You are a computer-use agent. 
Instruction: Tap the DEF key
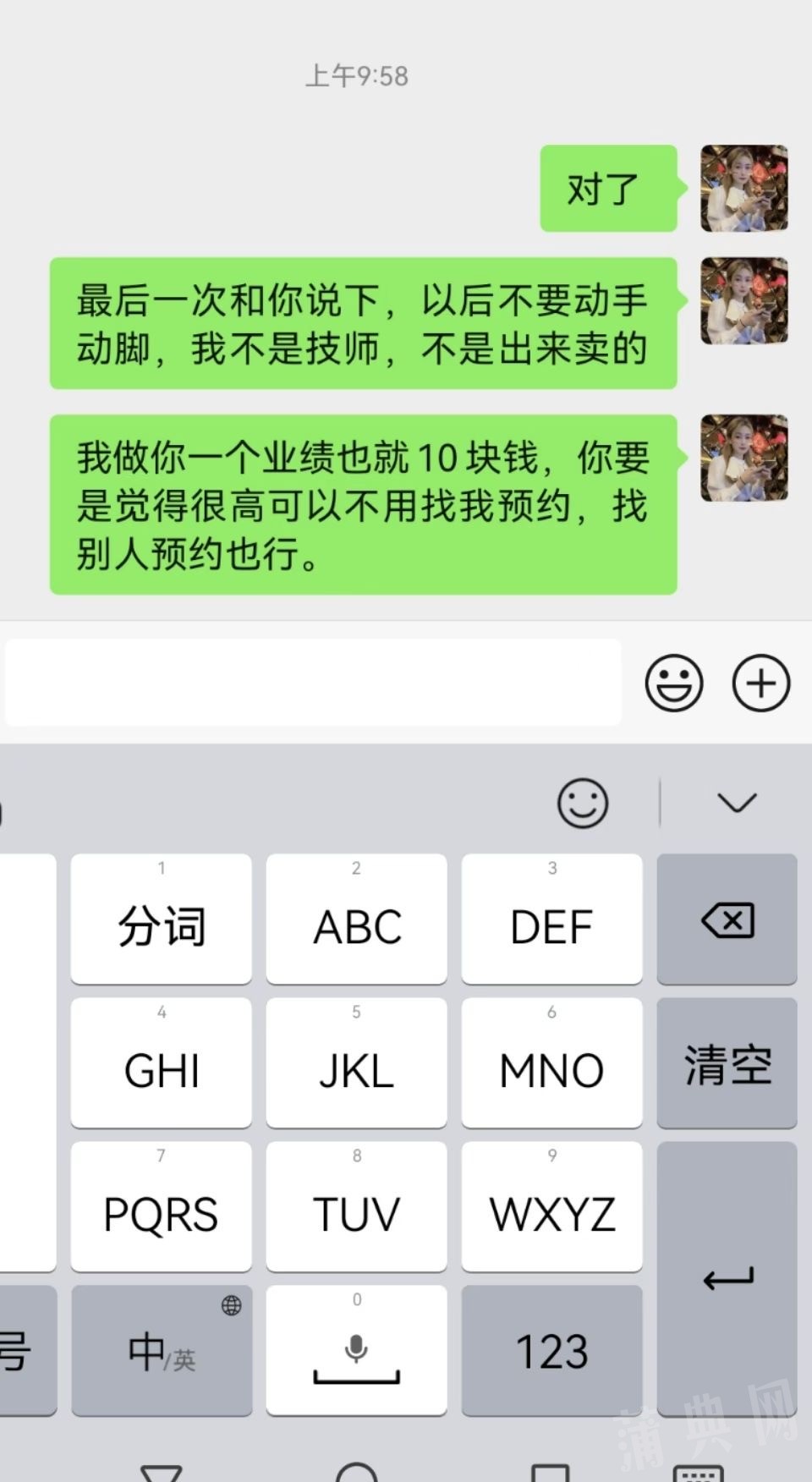point(551,919)
